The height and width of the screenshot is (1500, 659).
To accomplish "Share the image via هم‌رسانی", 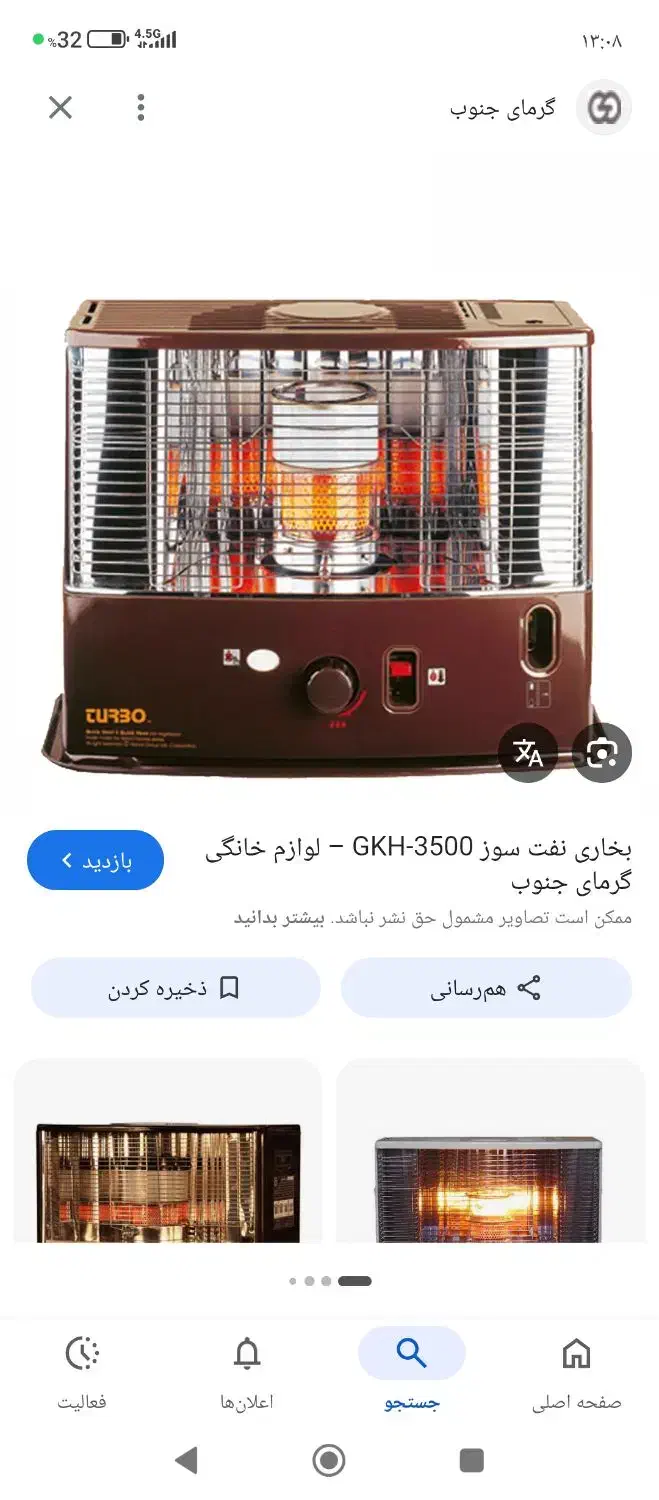I will [486, 988].
